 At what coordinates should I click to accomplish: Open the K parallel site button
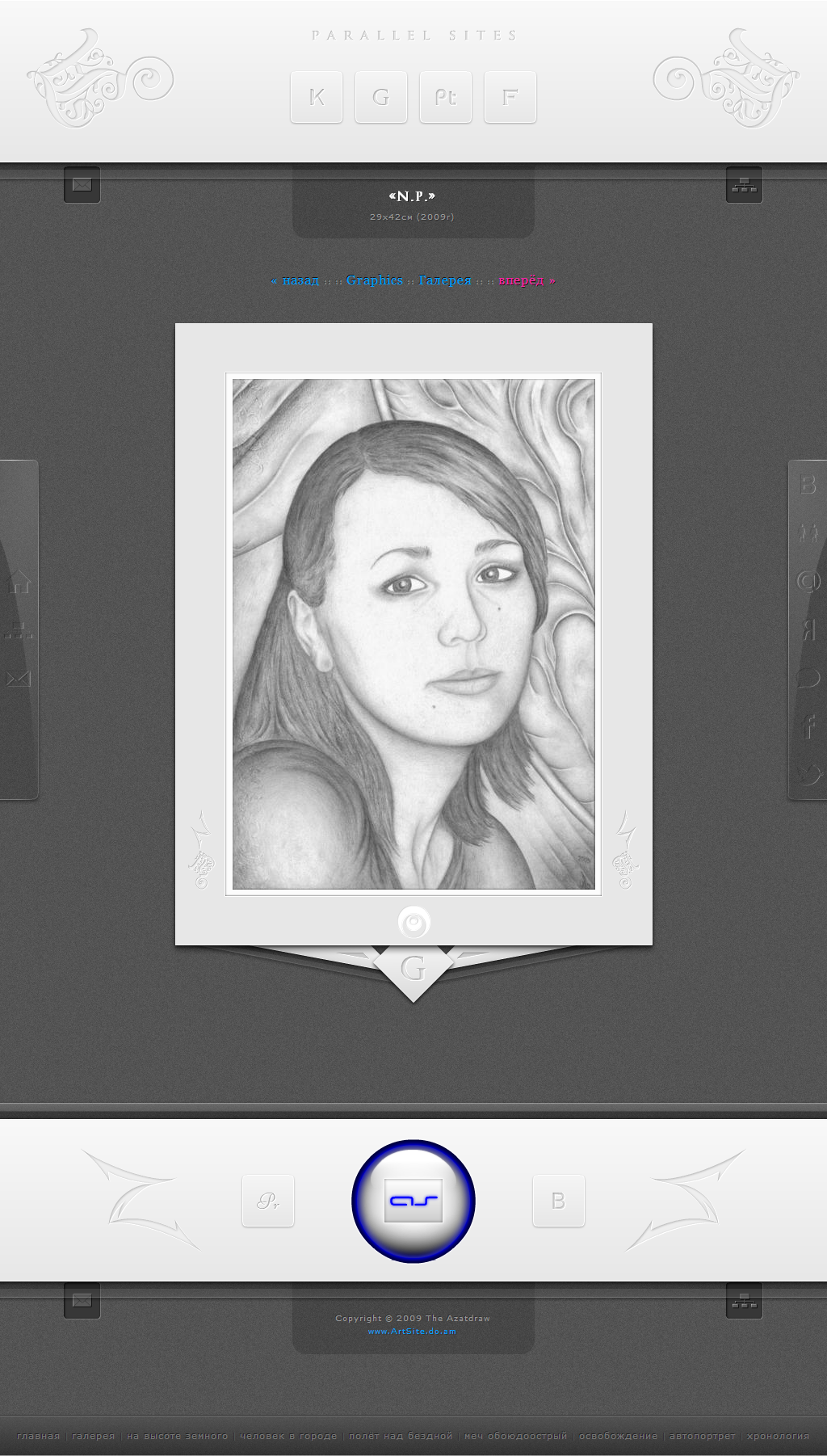pos(317,97)
